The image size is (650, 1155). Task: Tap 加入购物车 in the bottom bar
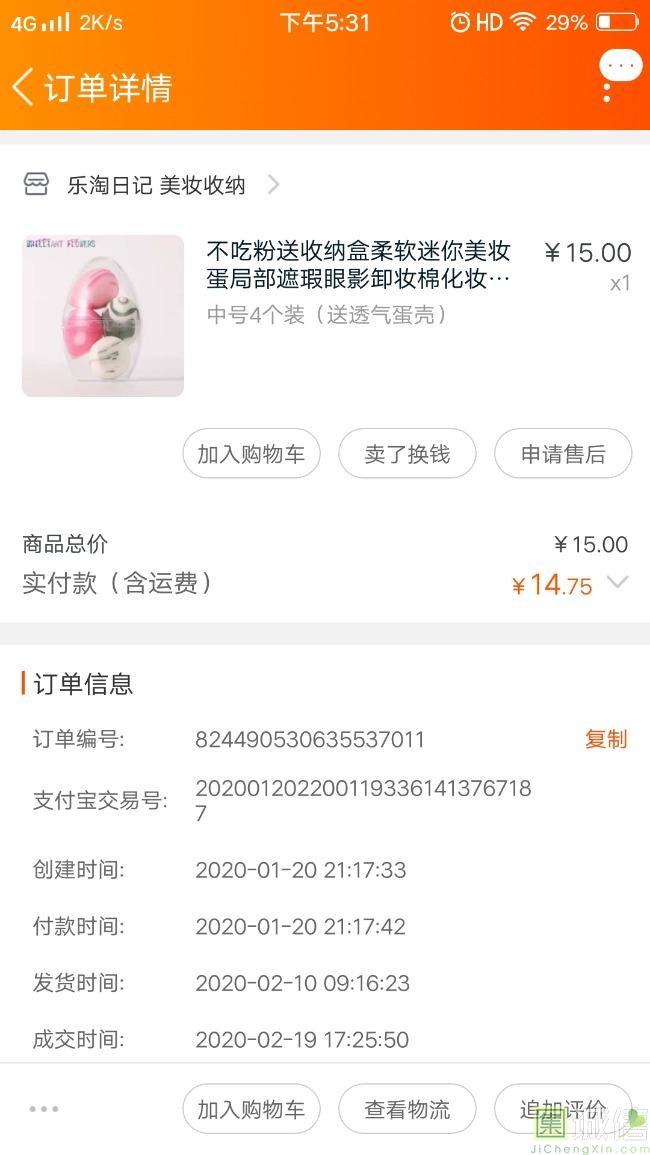(251, 1109)
